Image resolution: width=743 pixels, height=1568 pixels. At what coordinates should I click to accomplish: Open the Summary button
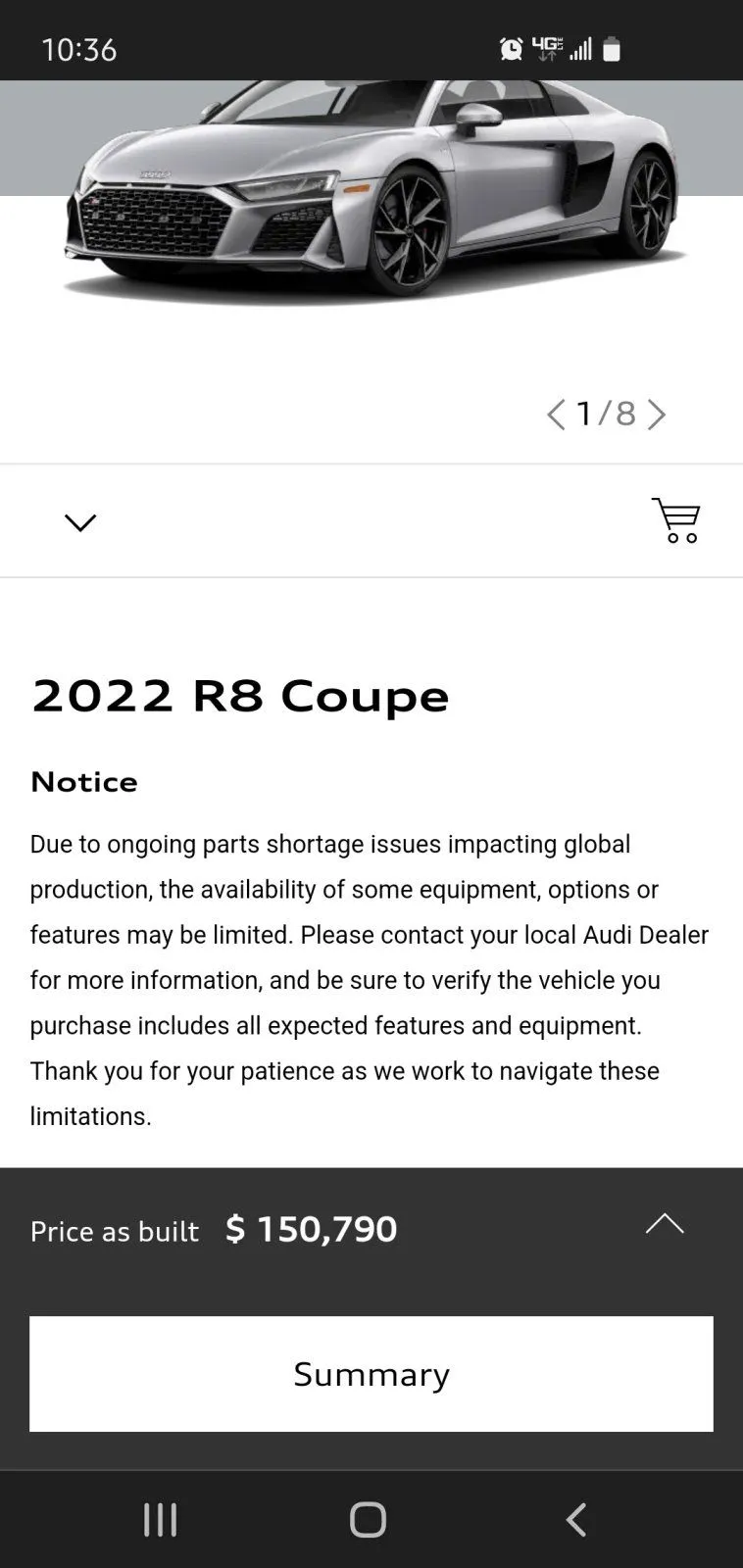(x=371, y=1373)
